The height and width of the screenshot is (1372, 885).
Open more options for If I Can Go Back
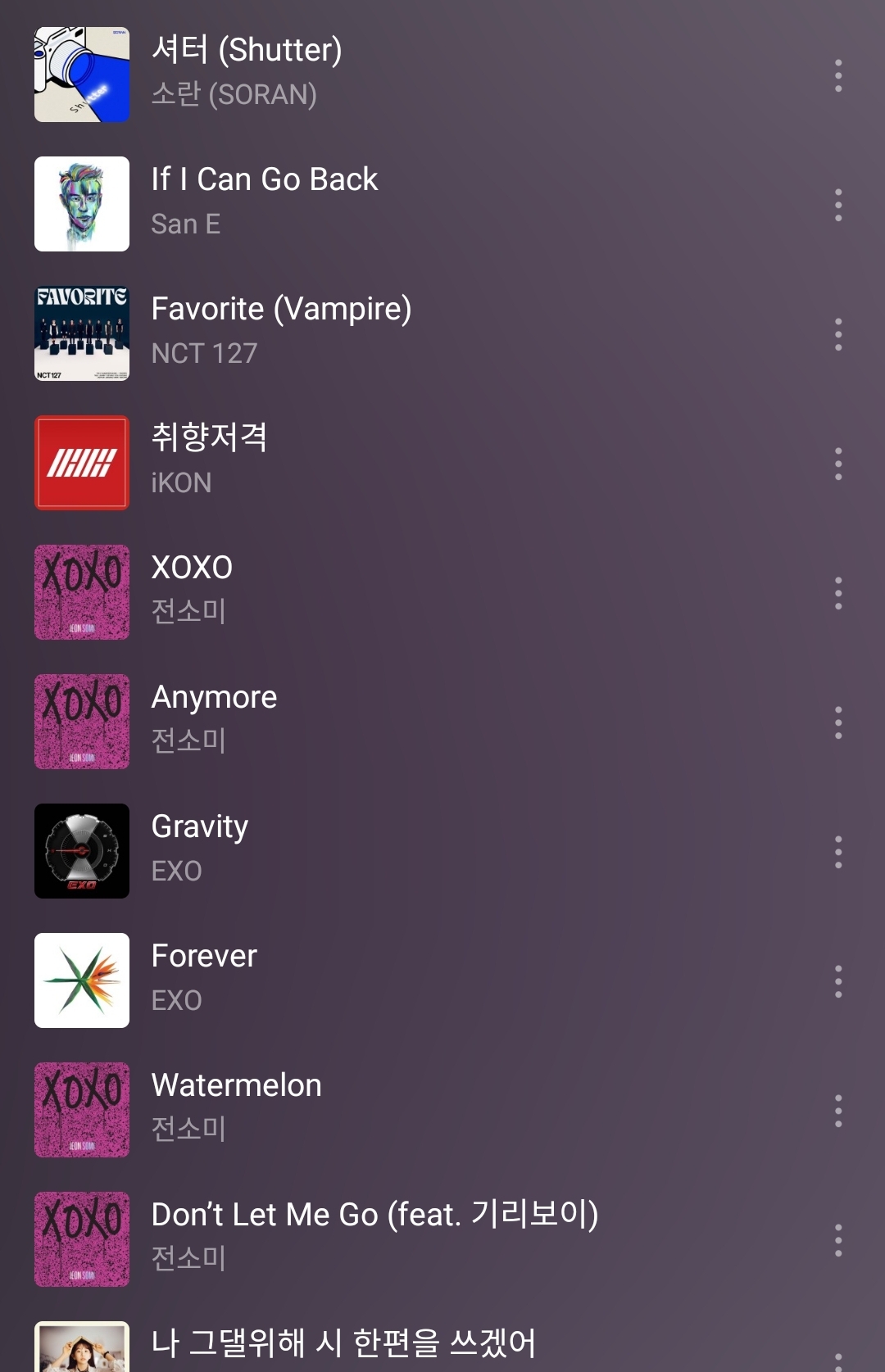point(837,205)
